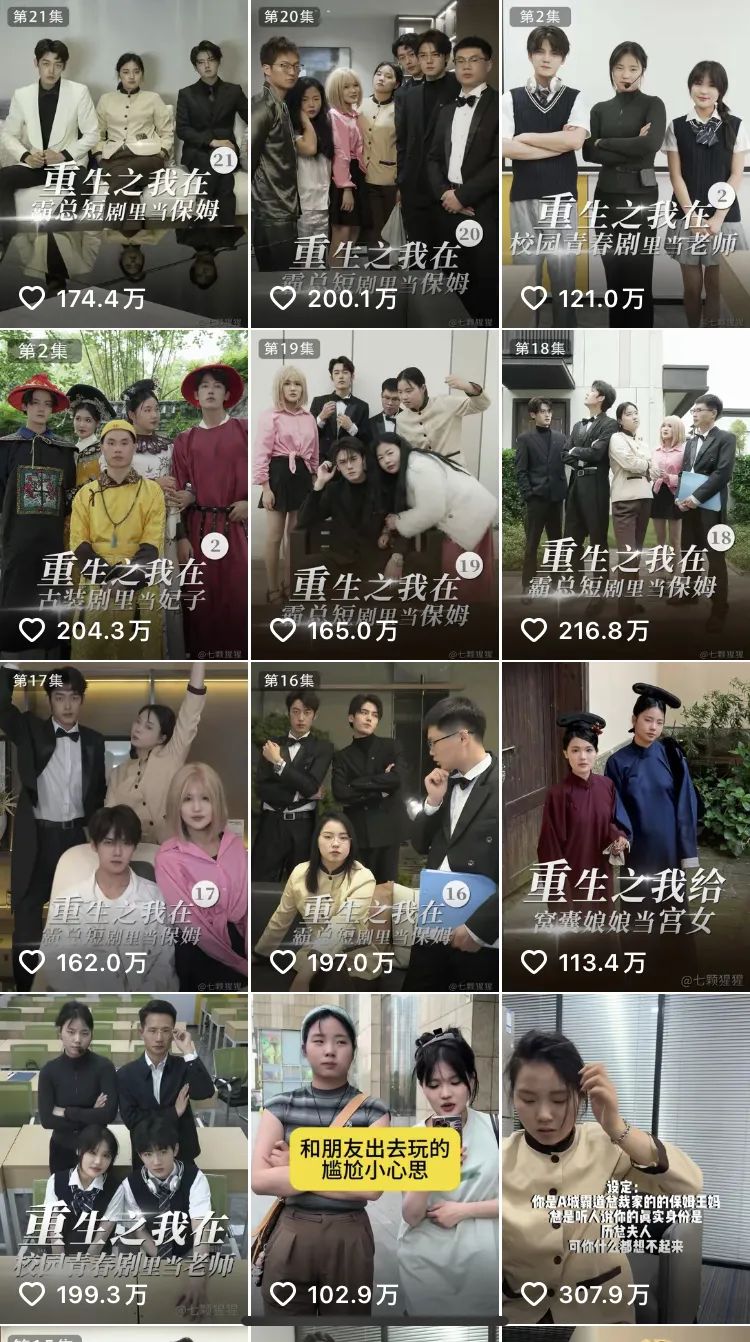This screenshot has height=1342, width=750.
Task: Open the 校园青春剧里当老师 video with 121.0万 likes
Action: click(x=626, y=163)
